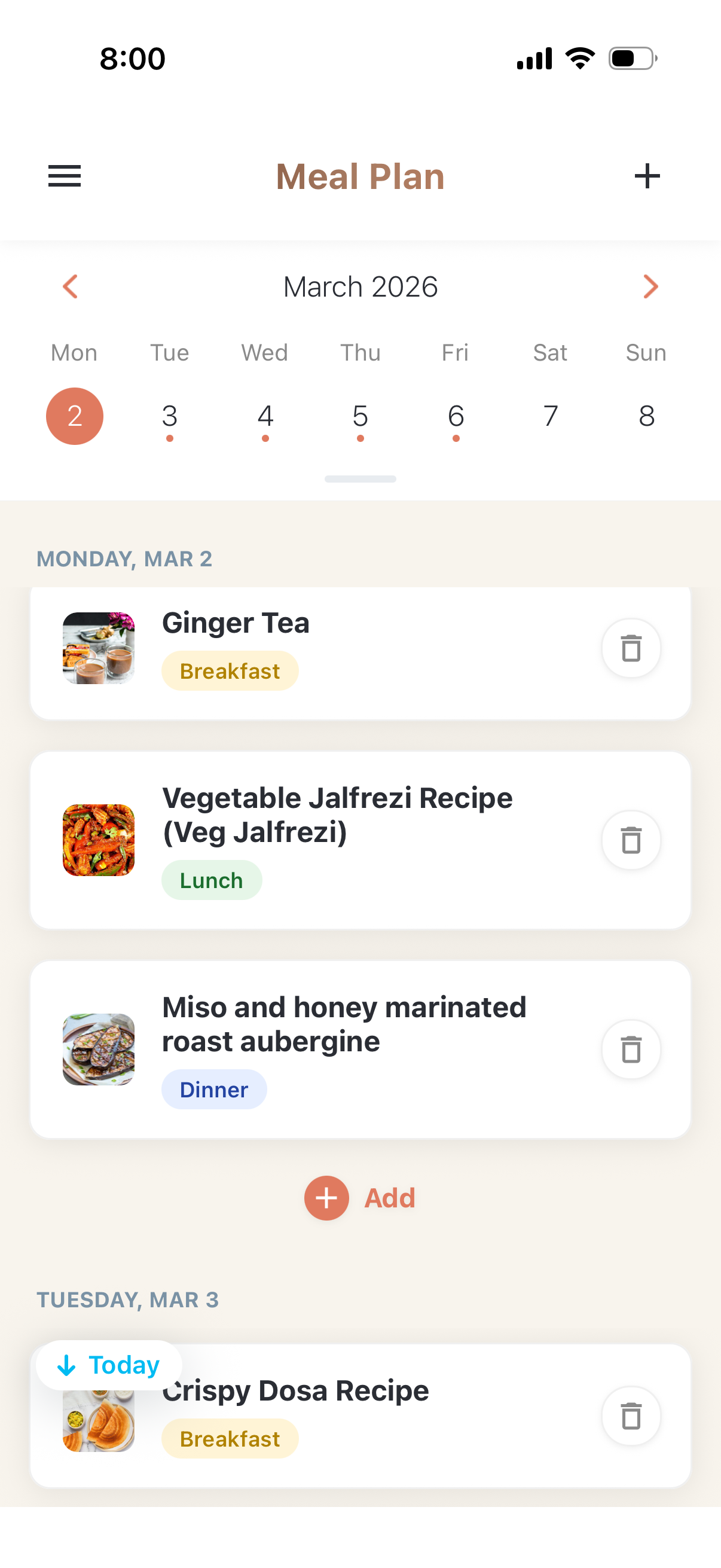Select Saturday March 7 in the calendar

coord(550,416)
